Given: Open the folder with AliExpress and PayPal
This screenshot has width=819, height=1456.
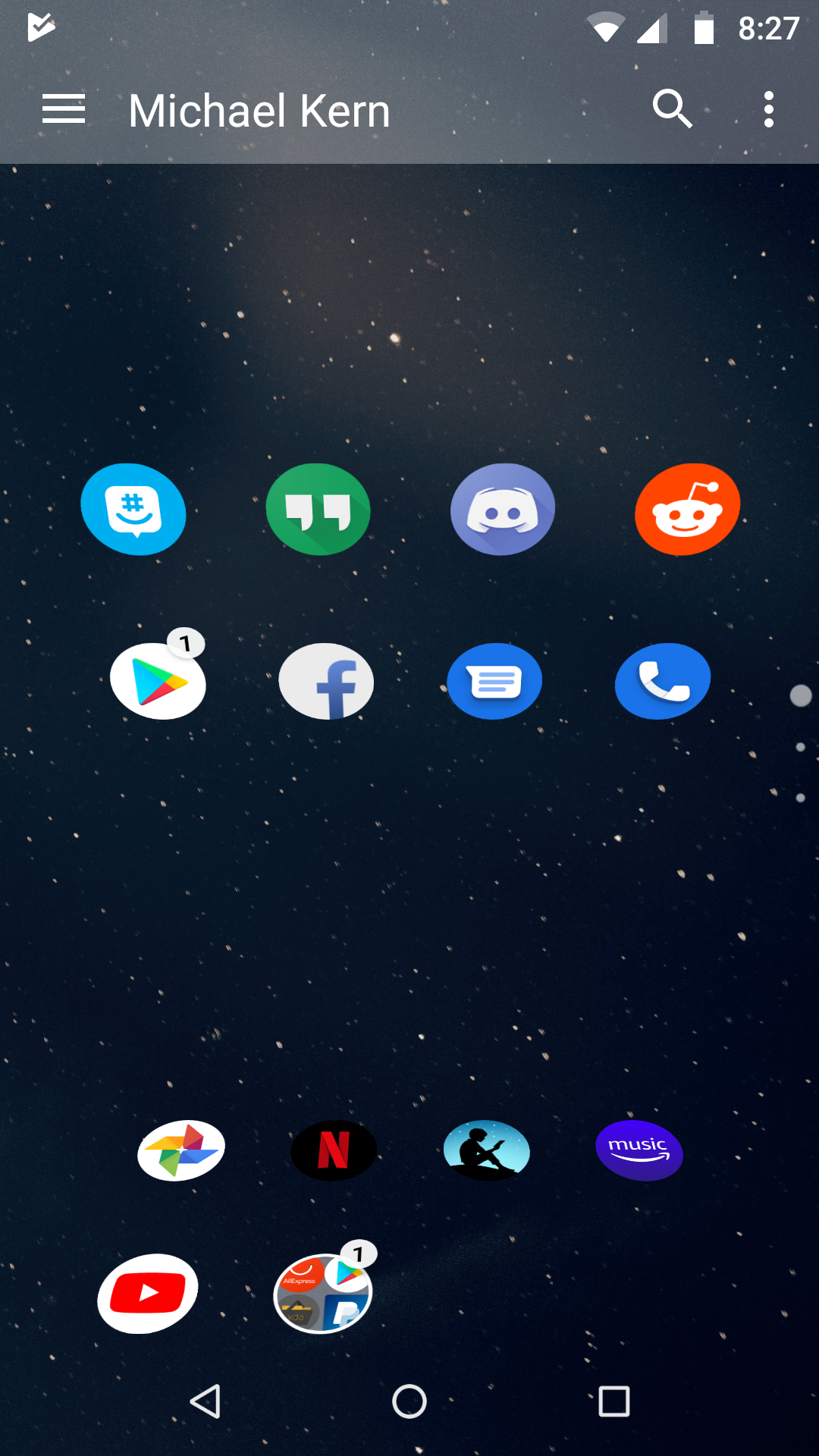Looking at the screenshot, I should click(323, 1293).
